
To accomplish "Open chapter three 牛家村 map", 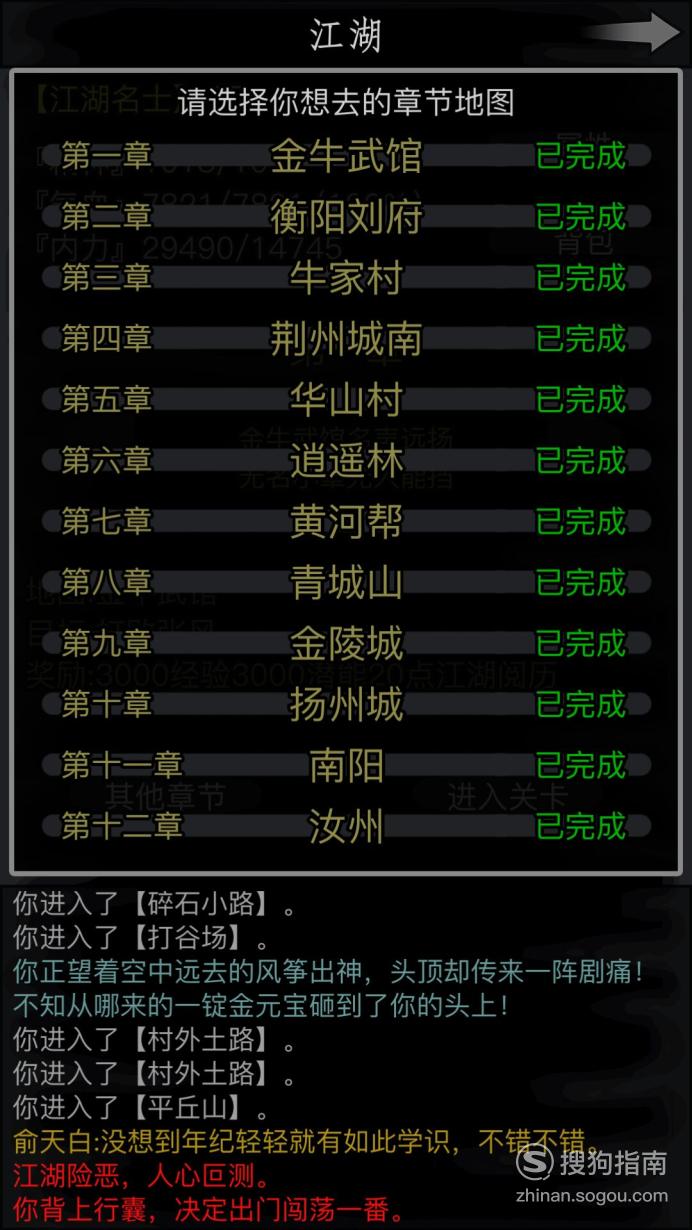I will (x=346, y=278).
